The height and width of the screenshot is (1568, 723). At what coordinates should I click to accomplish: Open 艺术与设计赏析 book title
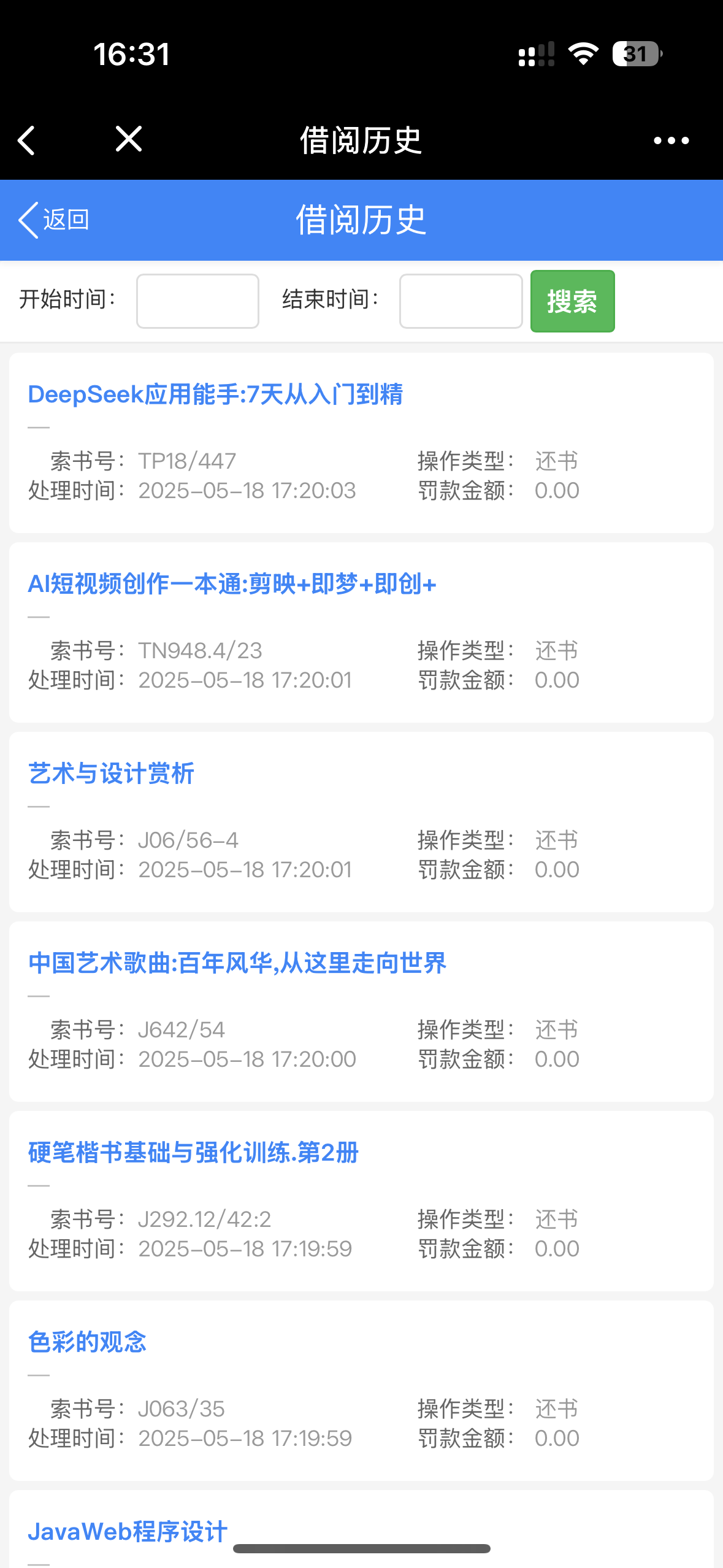point(111,774)
